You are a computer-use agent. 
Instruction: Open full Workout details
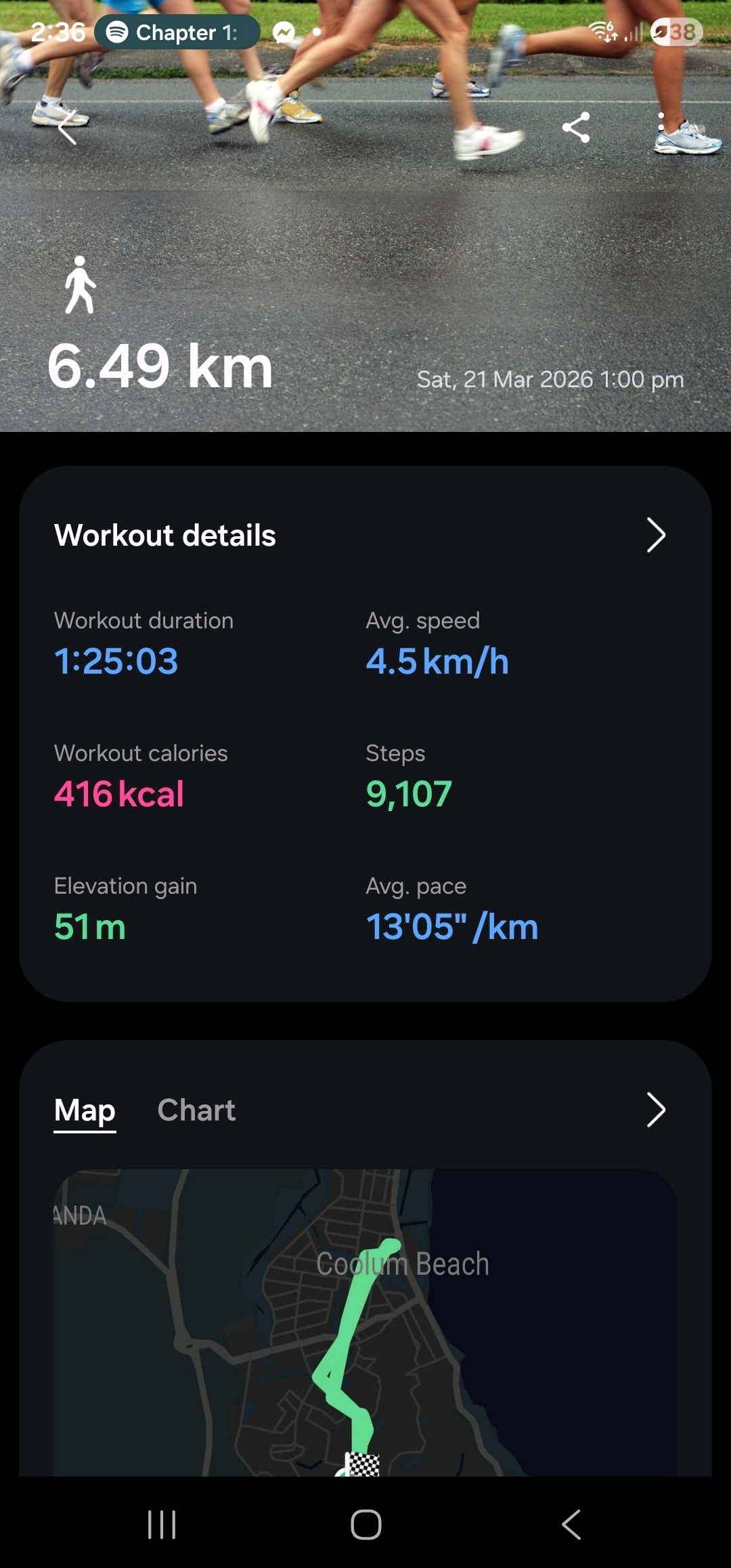point(655,536)
